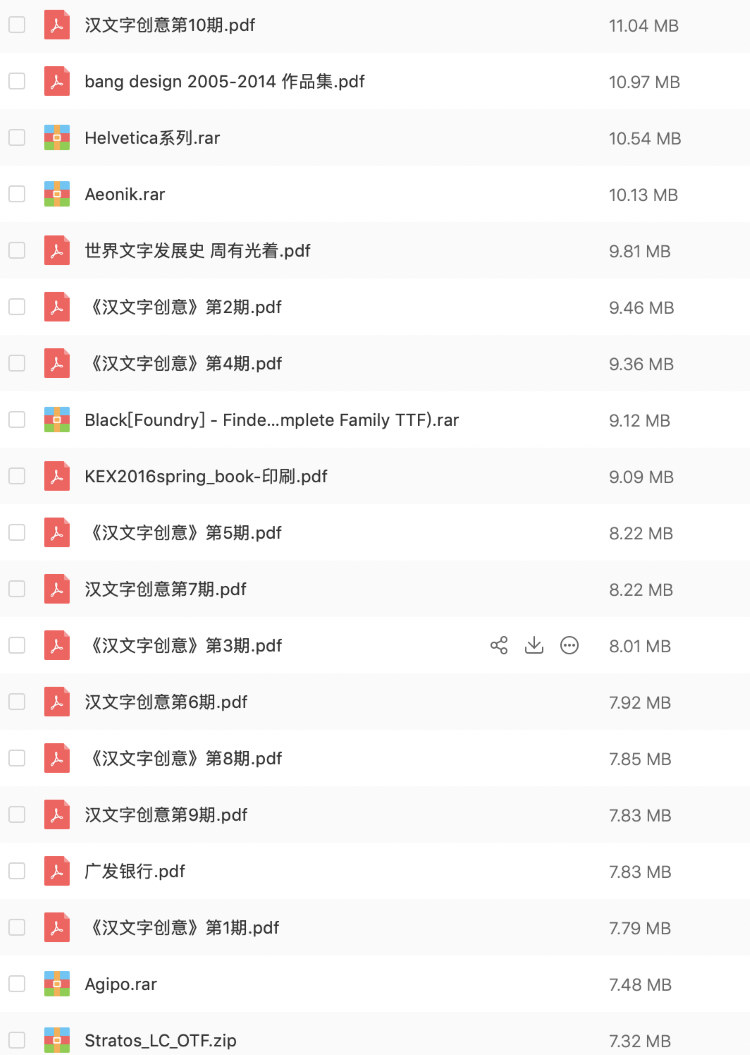
Task: Tick the checkbox for 《汉文字创意》第2期.pdf
Action: pos(17,307)
